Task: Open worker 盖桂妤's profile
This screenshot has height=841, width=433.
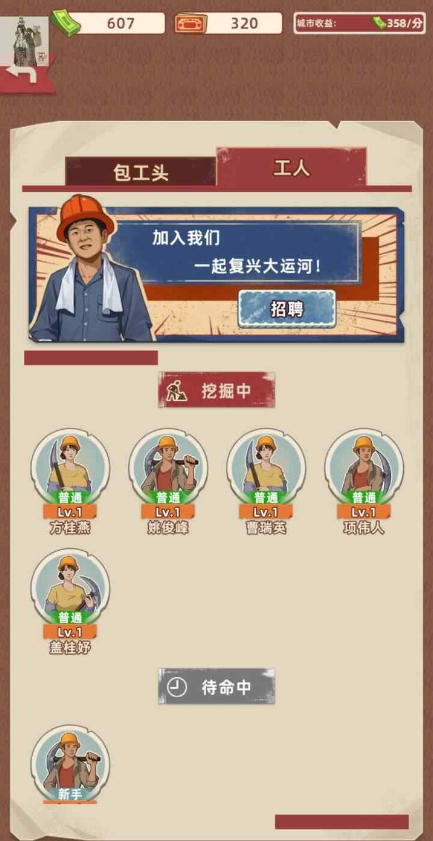Action: (70, 601)
